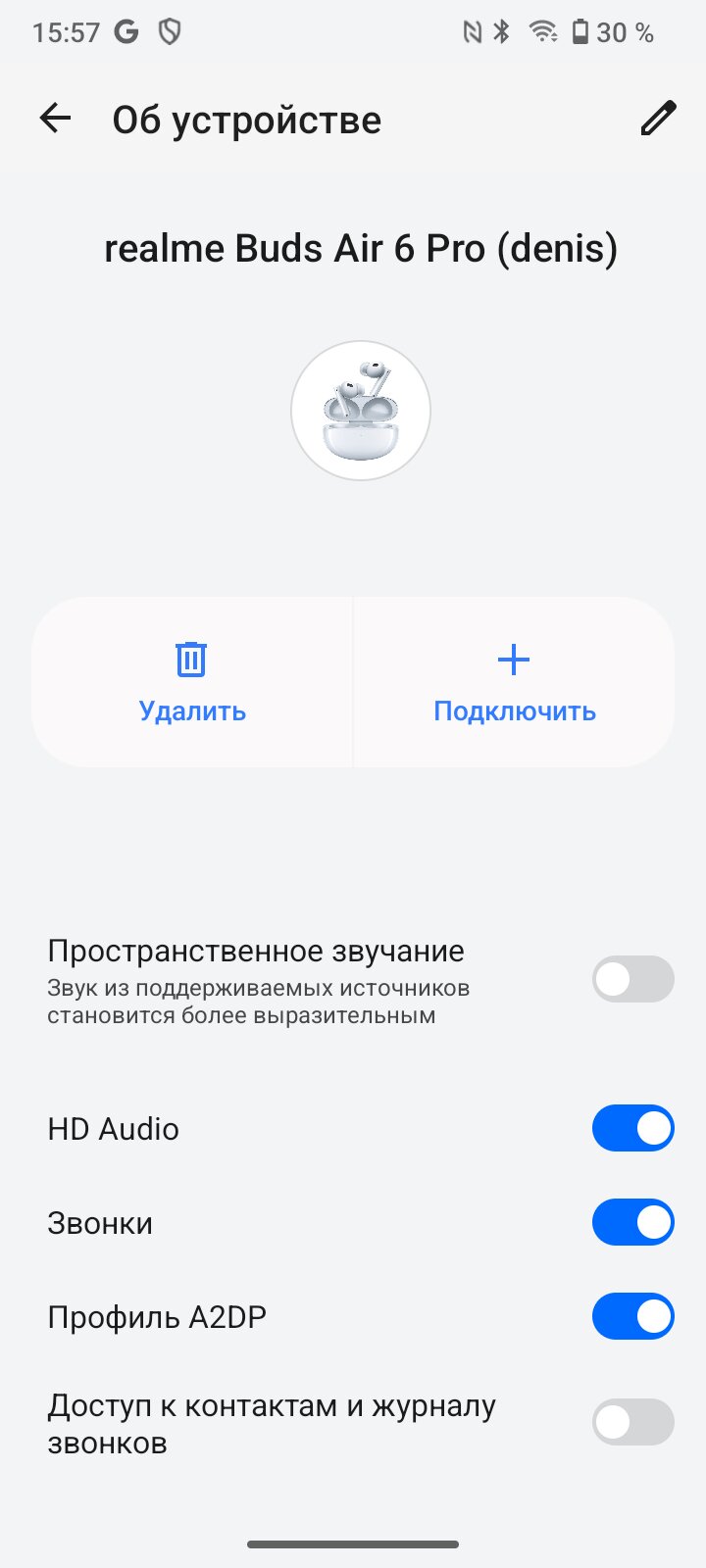Enable Доступ к контактам и журналу звонков
The width and height of the screenshot is (706, 1568).
click(x=633, y=1422)
